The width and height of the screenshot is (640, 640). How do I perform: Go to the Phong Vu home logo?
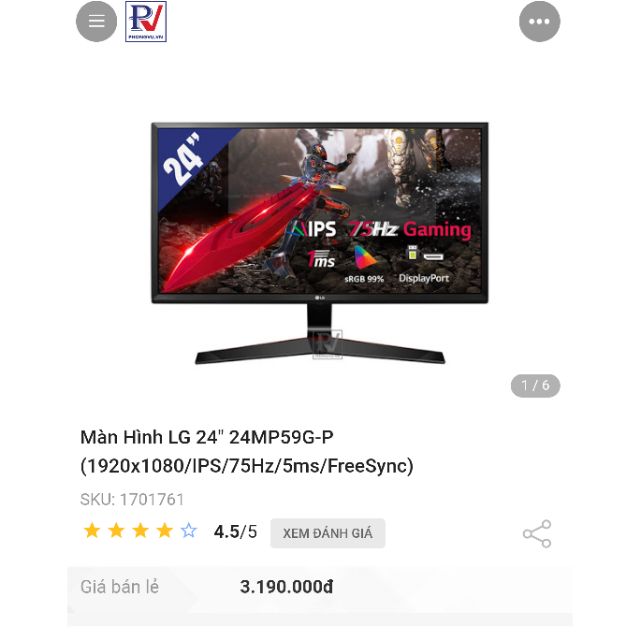146,21
